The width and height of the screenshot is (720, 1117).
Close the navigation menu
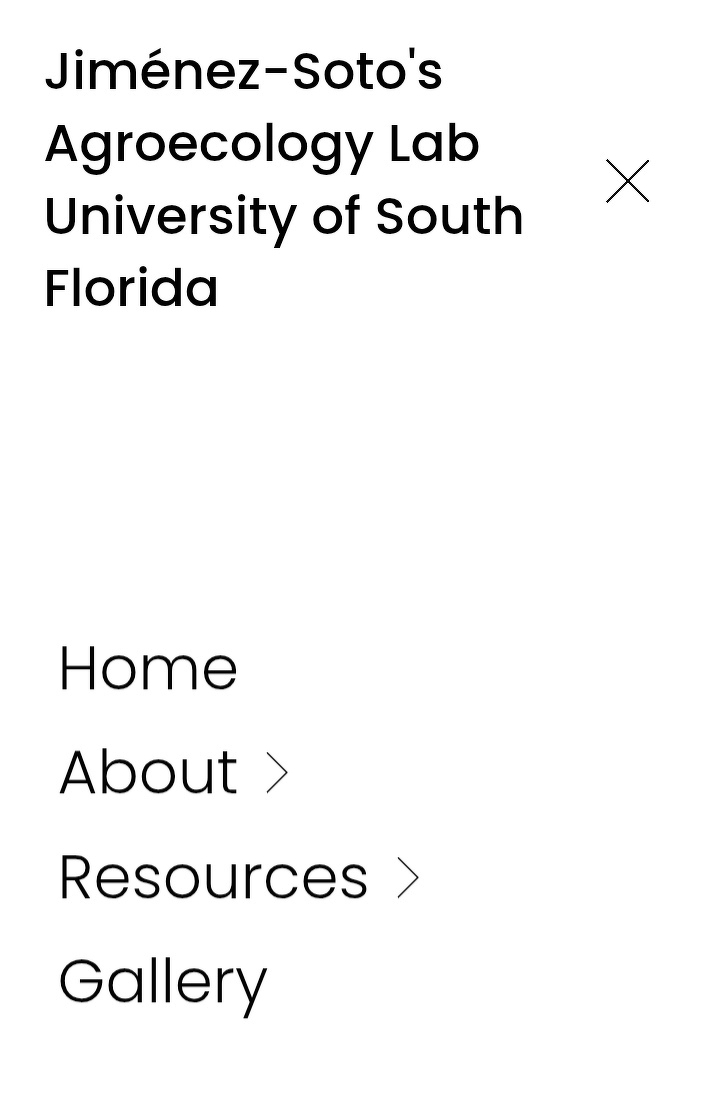point(627,181)
